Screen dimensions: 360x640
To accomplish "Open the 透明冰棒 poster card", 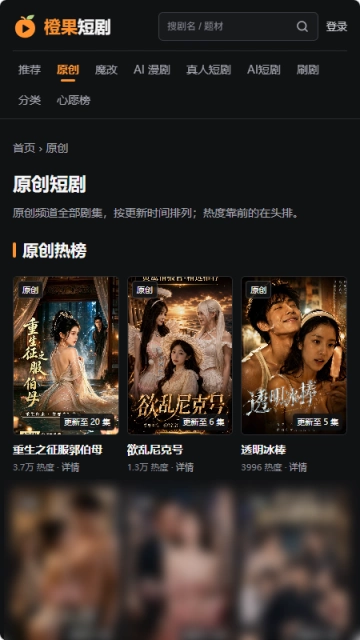I will tap(294, 356).
